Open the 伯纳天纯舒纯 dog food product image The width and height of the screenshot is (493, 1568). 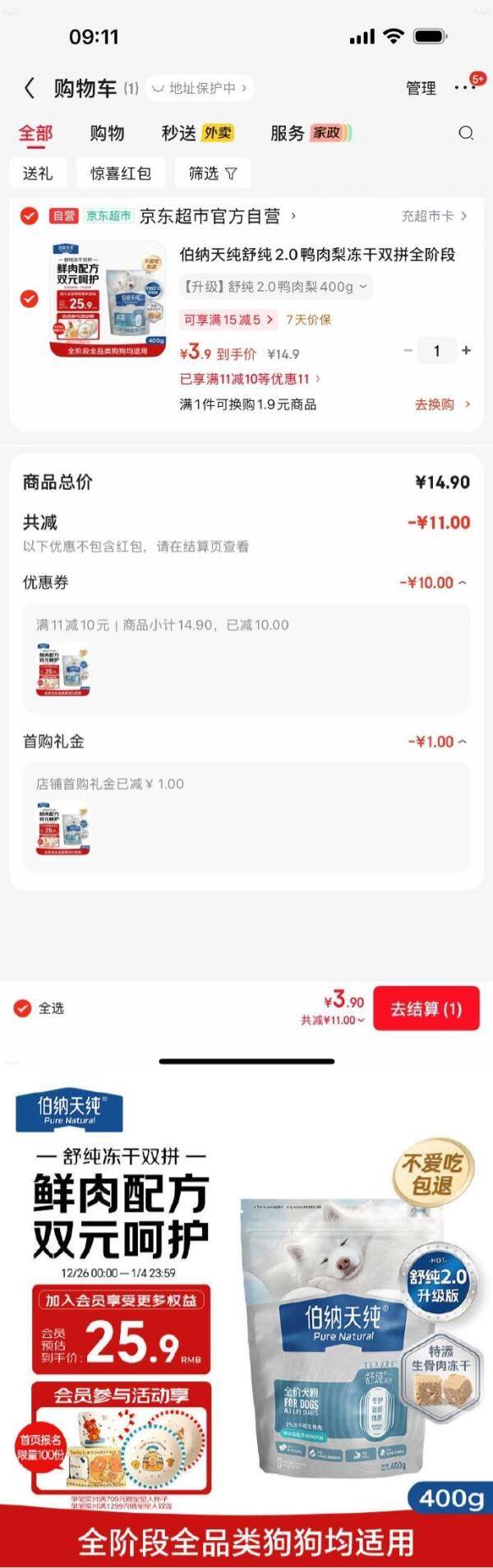coord(108,299)
